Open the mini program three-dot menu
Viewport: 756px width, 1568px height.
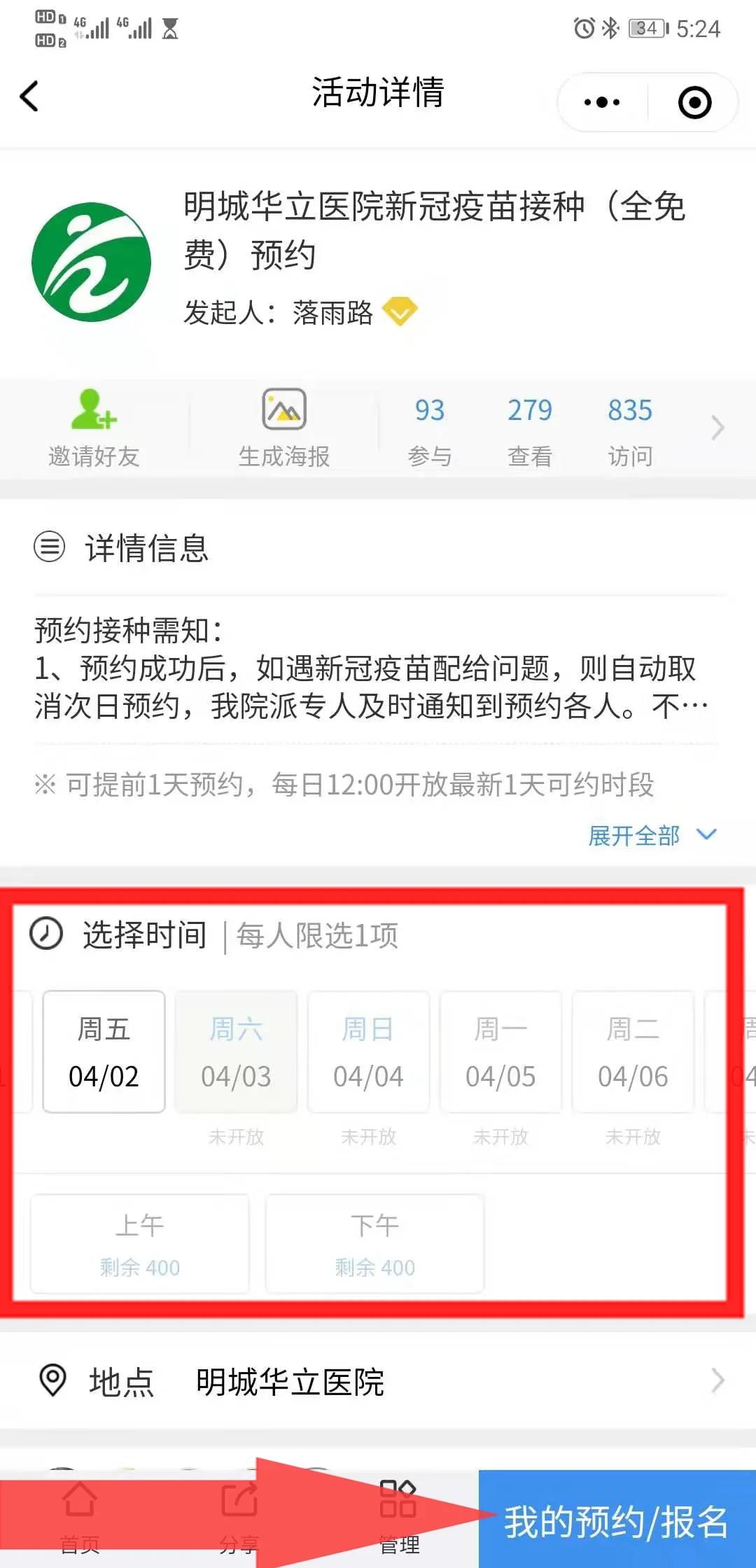(x=602, y=102)
